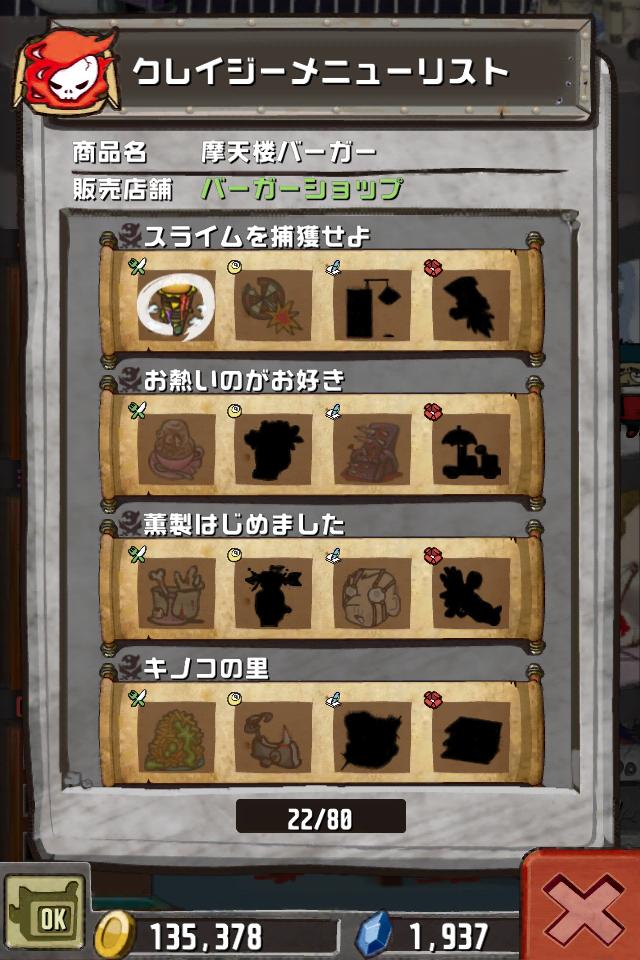The image size is (640, 960).
Task: Tap the green OK button
Action: coord(45,915)
